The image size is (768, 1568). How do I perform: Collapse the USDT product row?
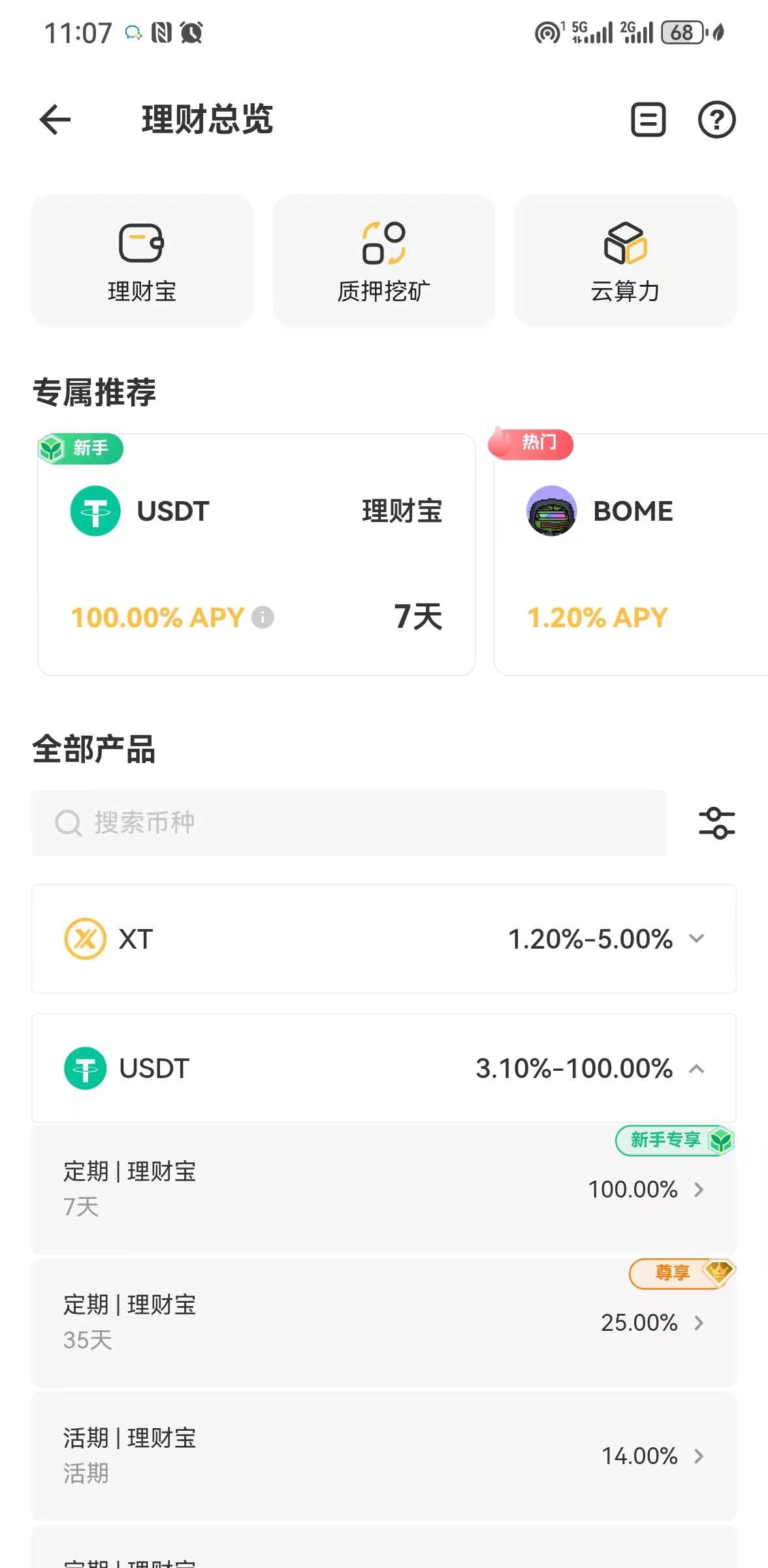point(384,1068)
